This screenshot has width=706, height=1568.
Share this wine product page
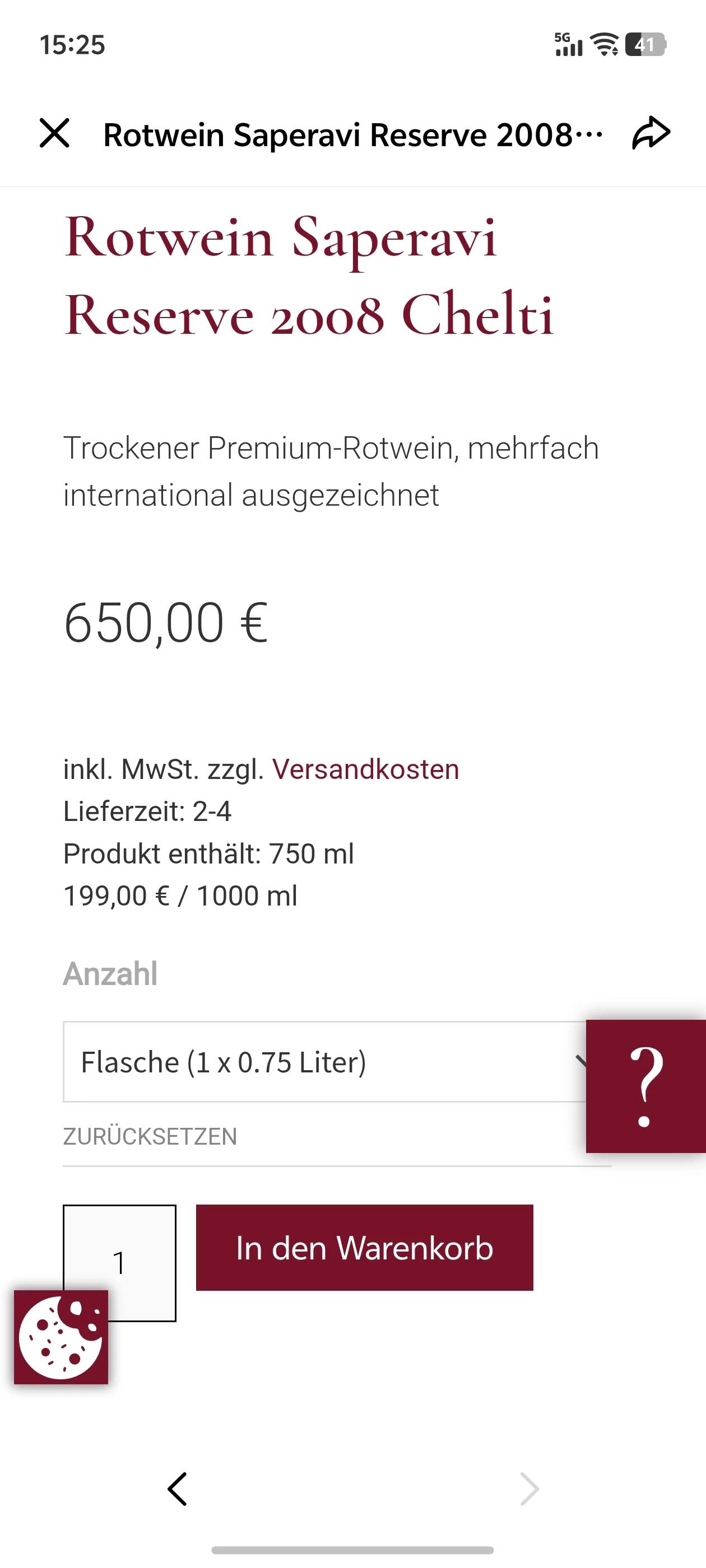tap(651, 133)
